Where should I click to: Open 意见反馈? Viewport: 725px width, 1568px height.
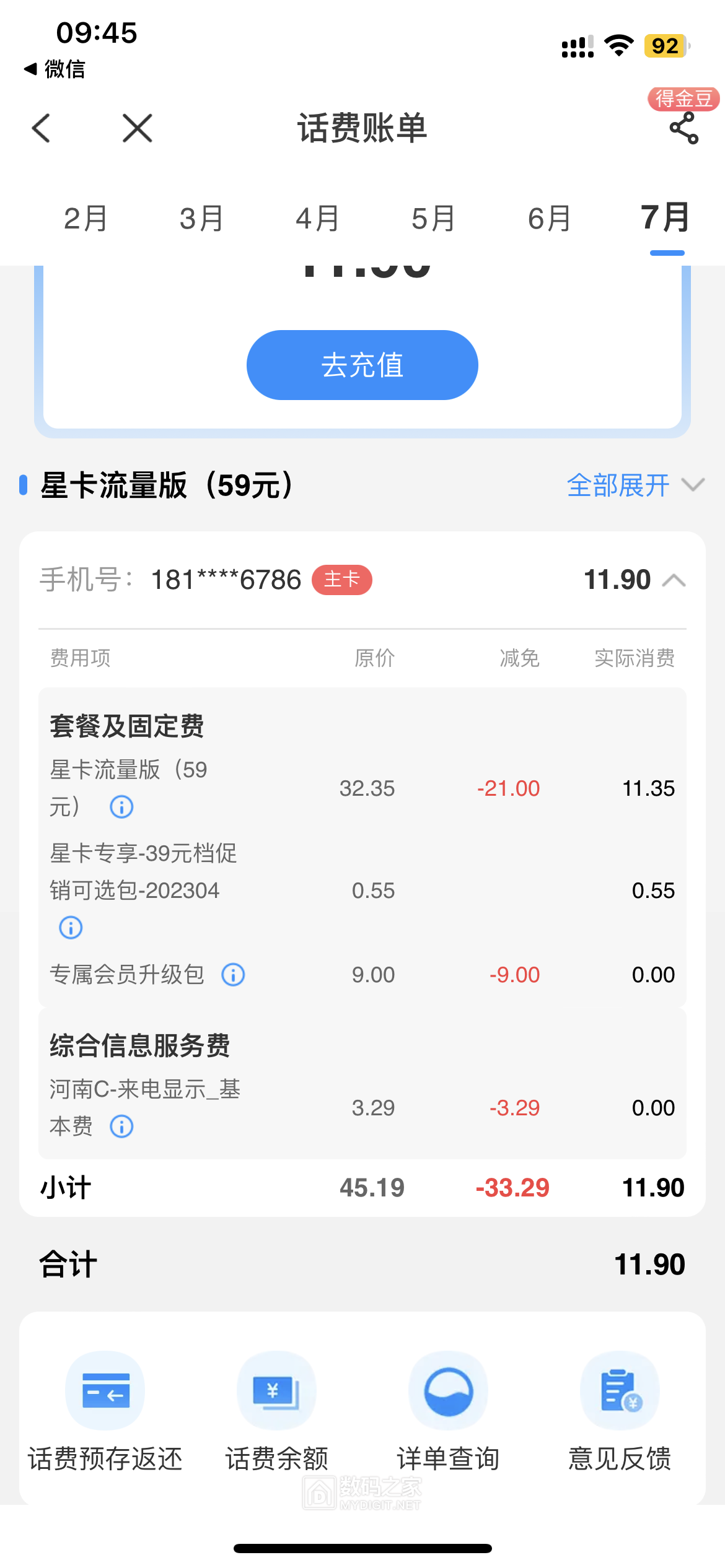(x=620, y=1412)
